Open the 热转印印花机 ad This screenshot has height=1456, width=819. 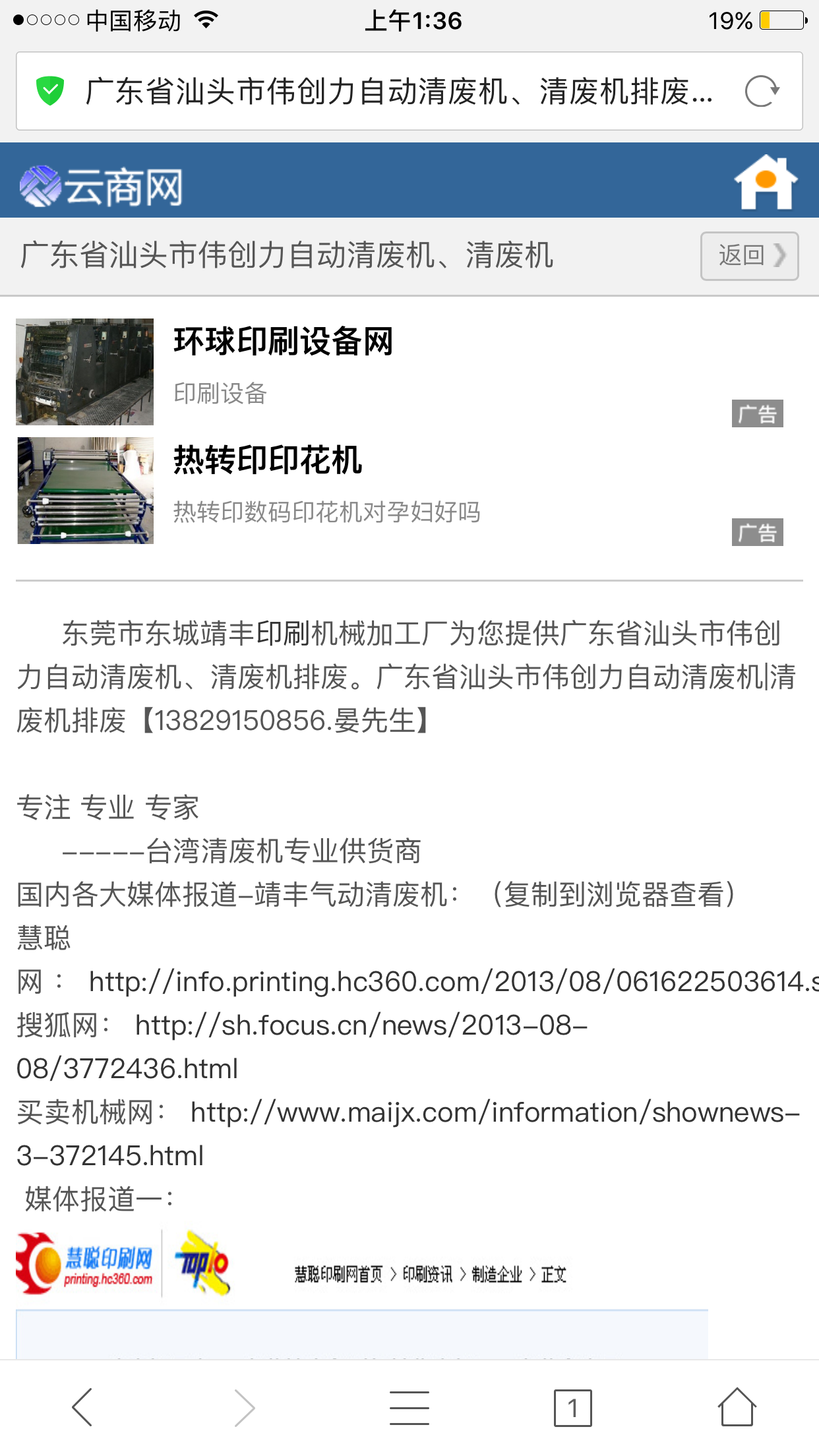pyautogui.click(x=268, y=462)
